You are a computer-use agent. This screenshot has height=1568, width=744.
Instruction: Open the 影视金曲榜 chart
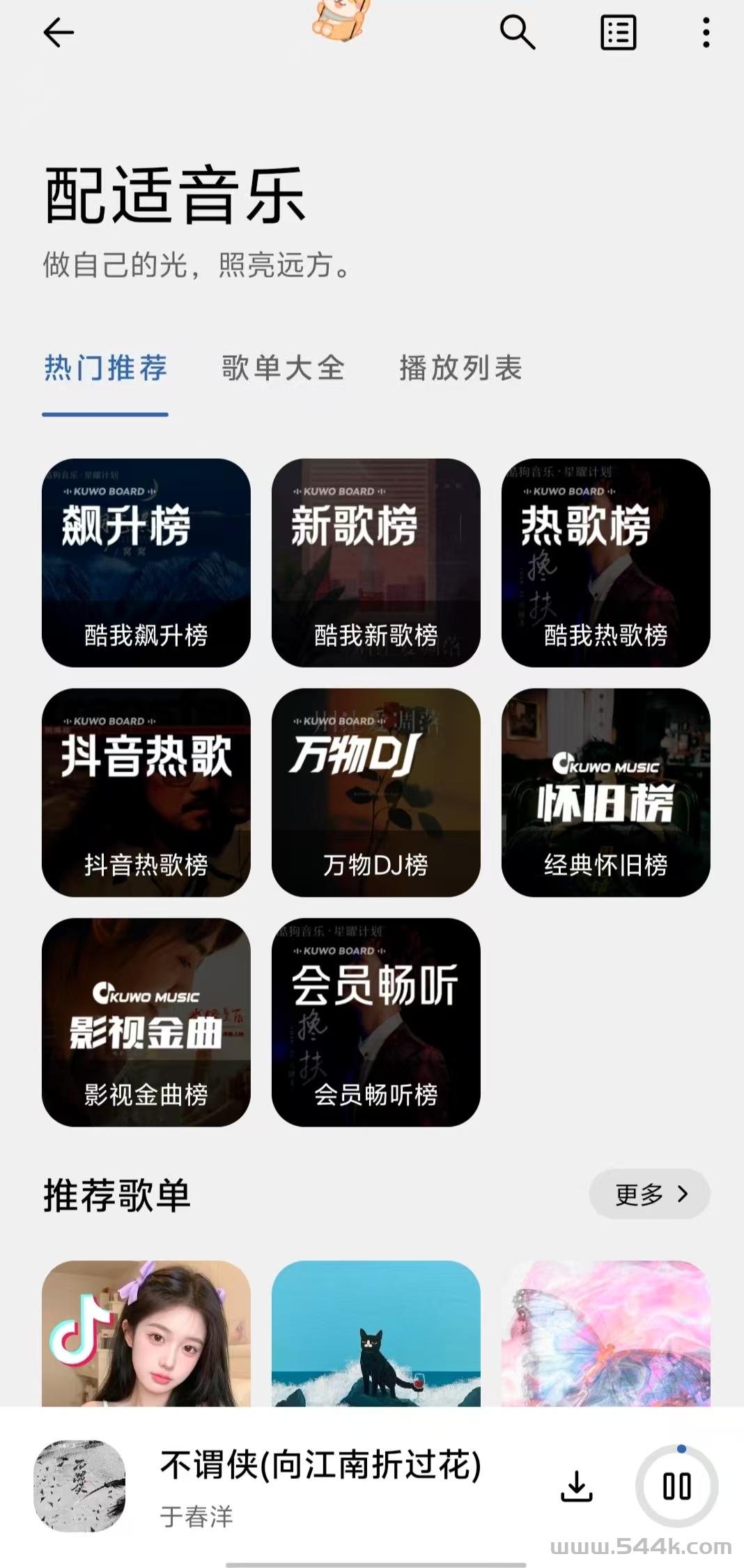(146, 1022)
